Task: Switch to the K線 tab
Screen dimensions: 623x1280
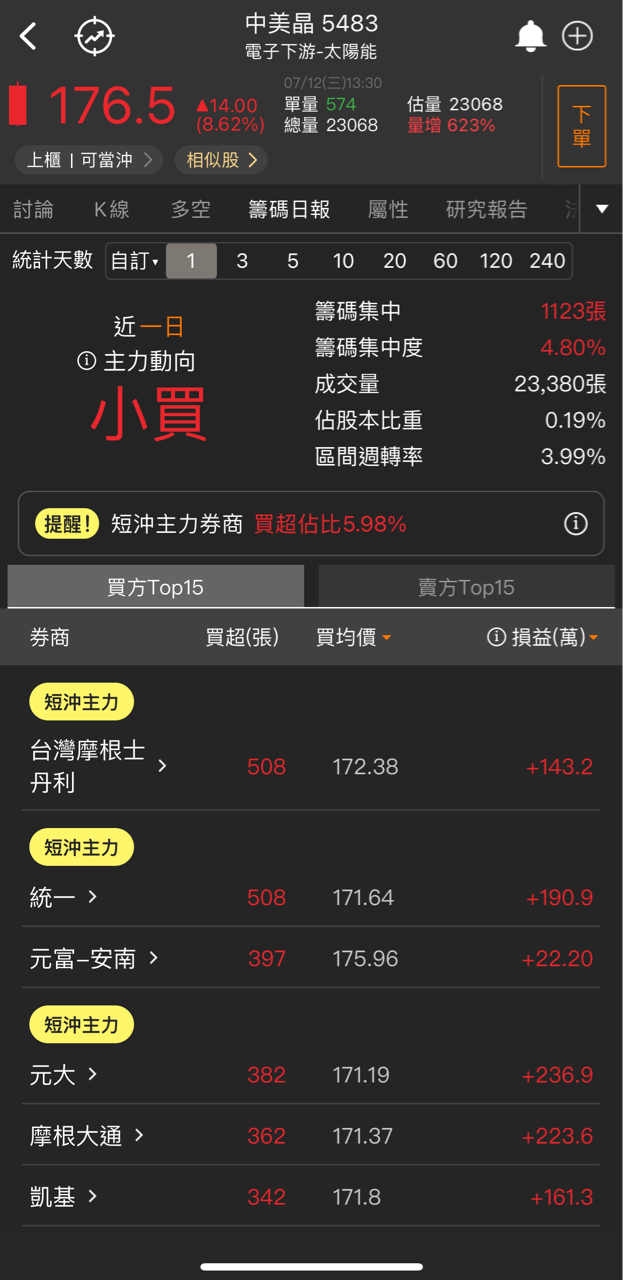Action: (112, 209)
